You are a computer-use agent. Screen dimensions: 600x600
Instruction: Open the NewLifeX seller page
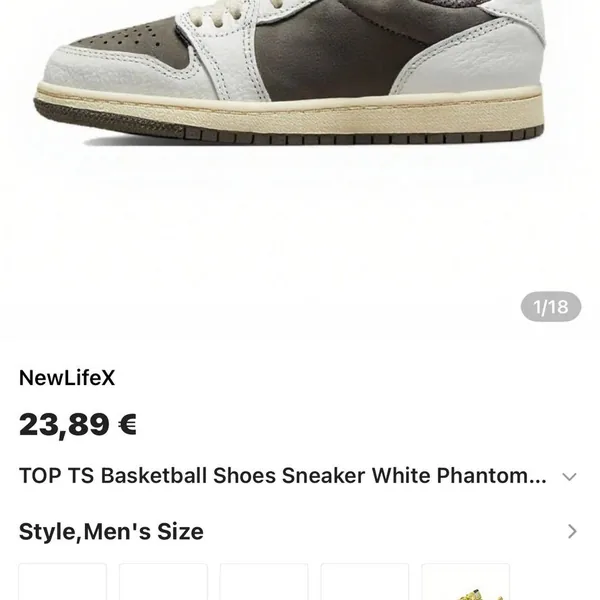coord(67,378)
